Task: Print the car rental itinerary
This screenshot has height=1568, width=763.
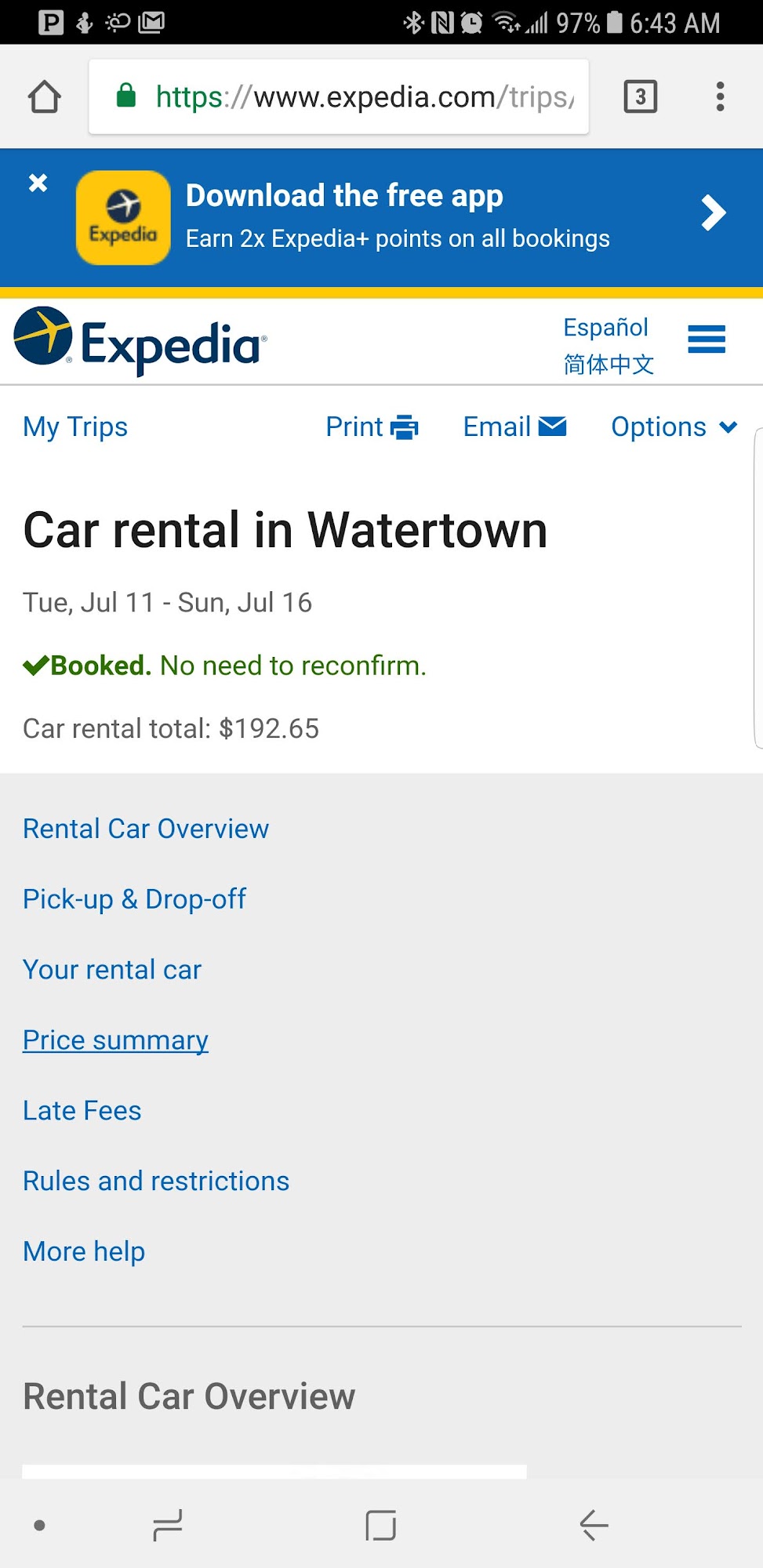Action: (372, 427)
